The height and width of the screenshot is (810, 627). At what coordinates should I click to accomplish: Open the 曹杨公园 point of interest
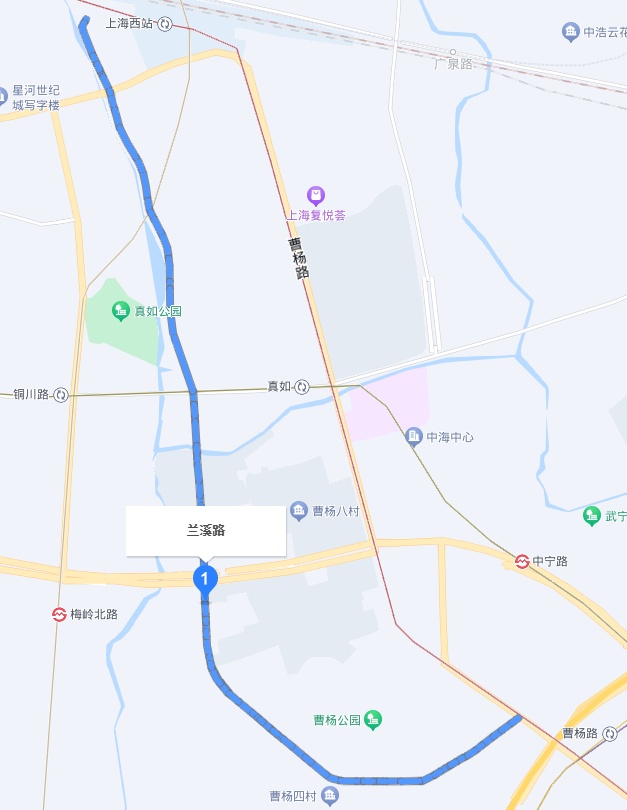click(373, 719)
